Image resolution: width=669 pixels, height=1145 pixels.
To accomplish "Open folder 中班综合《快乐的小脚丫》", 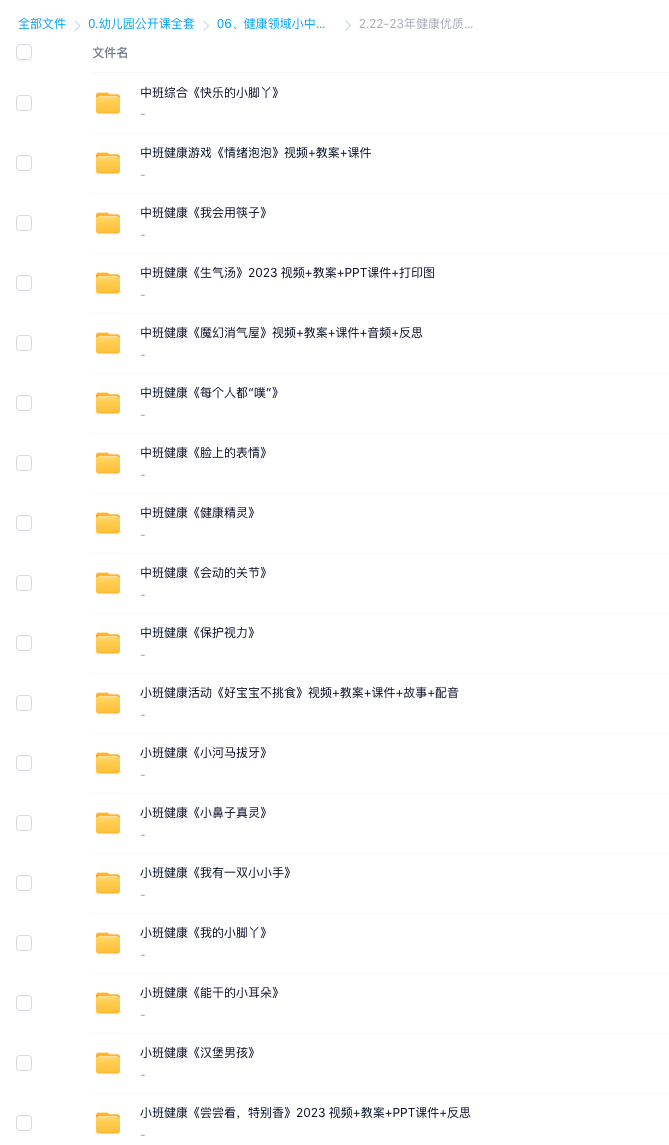I will [210, 93].
